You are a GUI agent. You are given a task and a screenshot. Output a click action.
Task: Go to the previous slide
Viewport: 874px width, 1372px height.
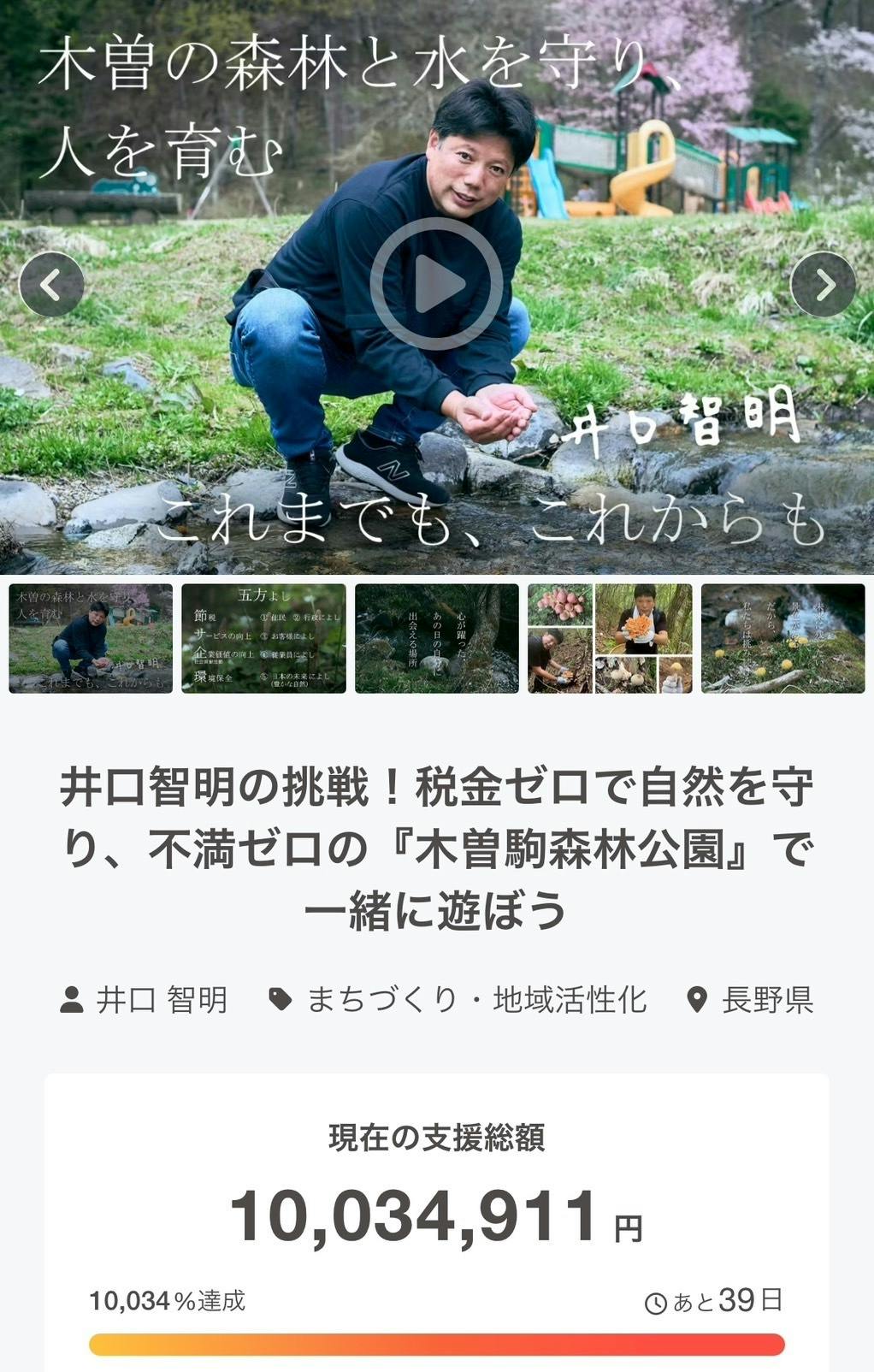(x=51, y=285)
